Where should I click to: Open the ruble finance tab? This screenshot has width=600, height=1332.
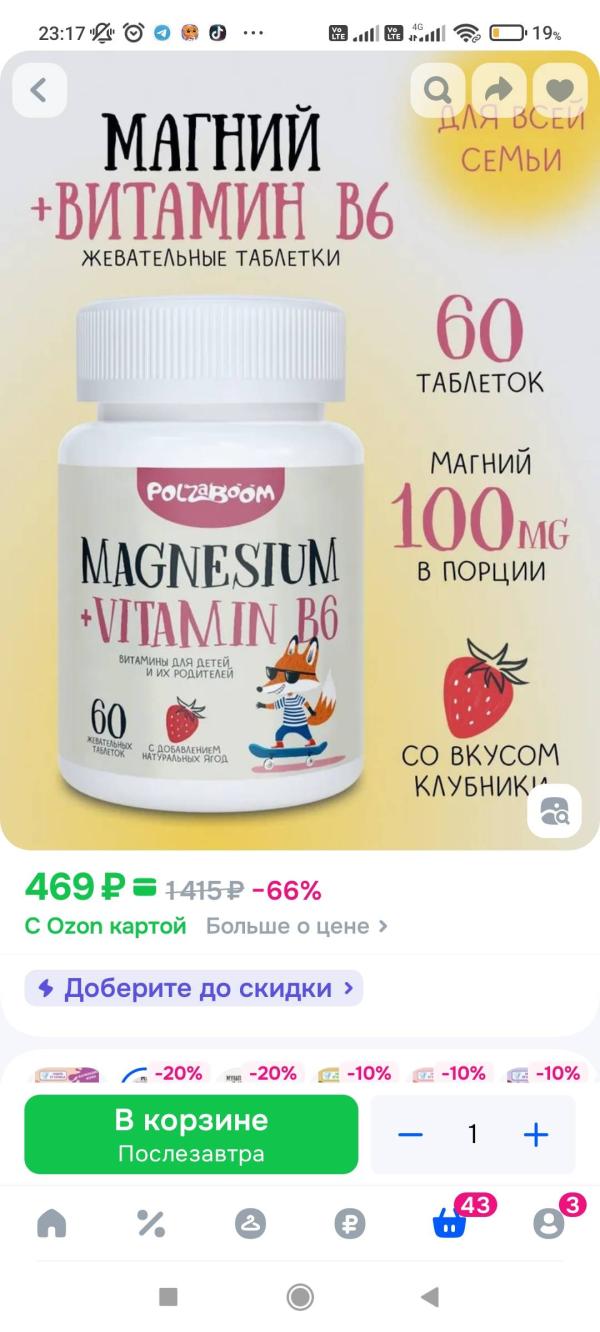coord(350,1223)
